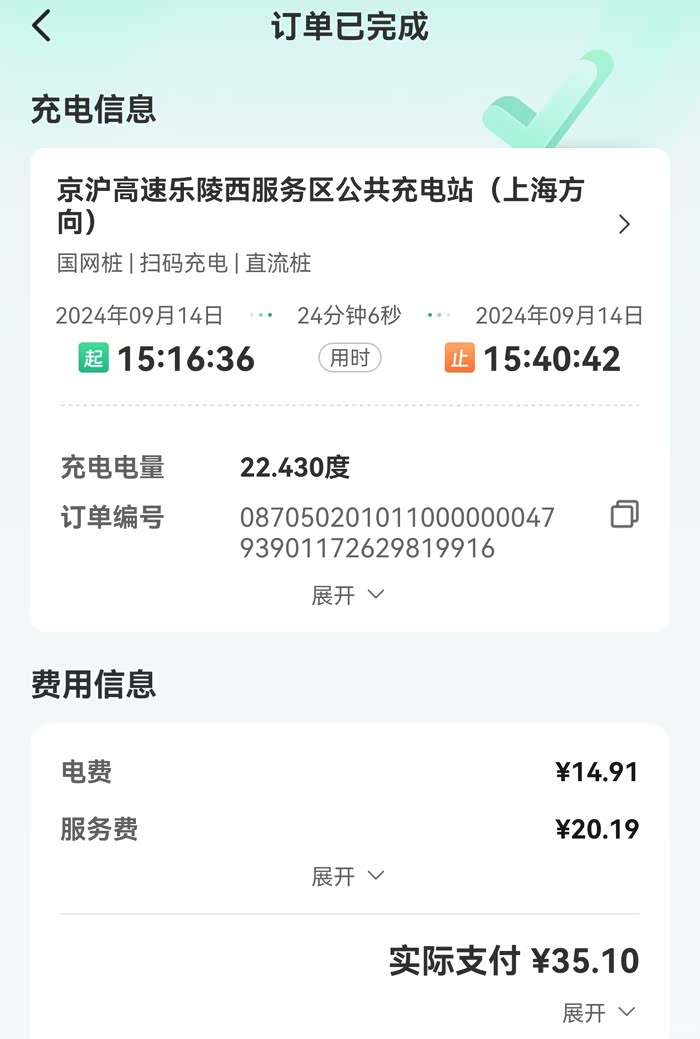The width and height of the screenshot is (700, 1039).
Task: Expand the charging information section
Action: click(x=348, y=594)
